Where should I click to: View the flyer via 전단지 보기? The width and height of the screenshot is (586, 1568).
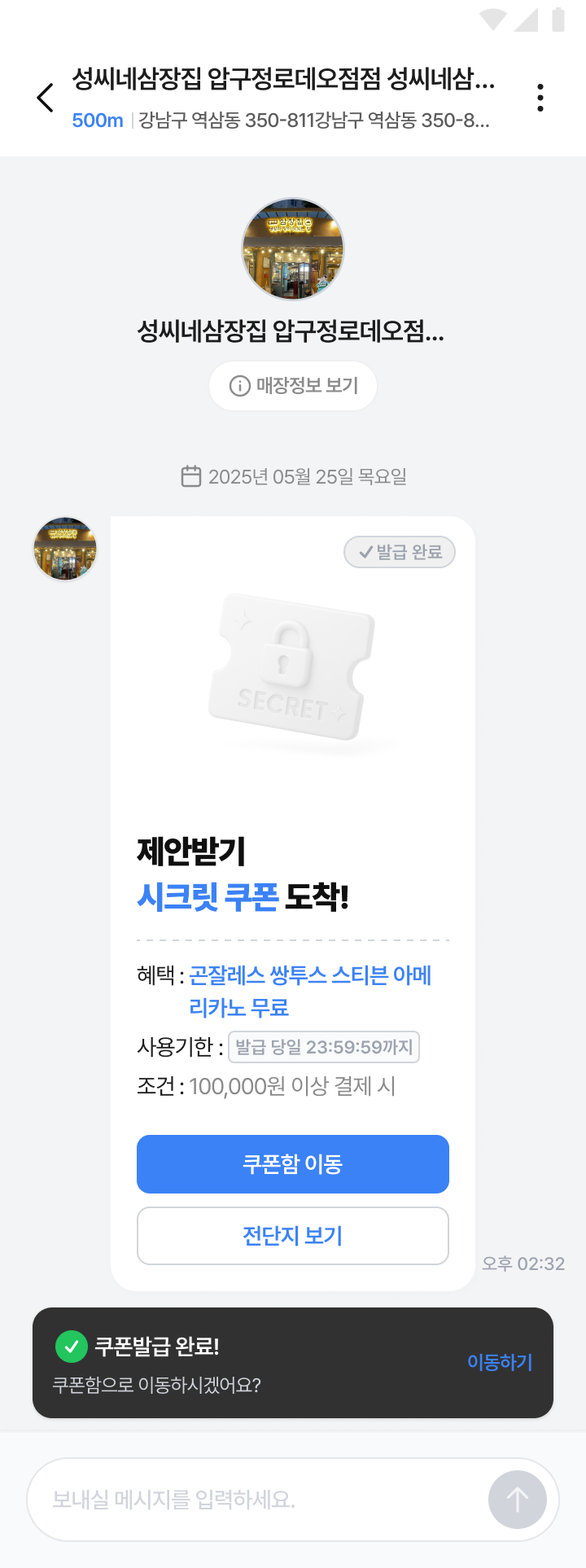[x=293, y=1236]
